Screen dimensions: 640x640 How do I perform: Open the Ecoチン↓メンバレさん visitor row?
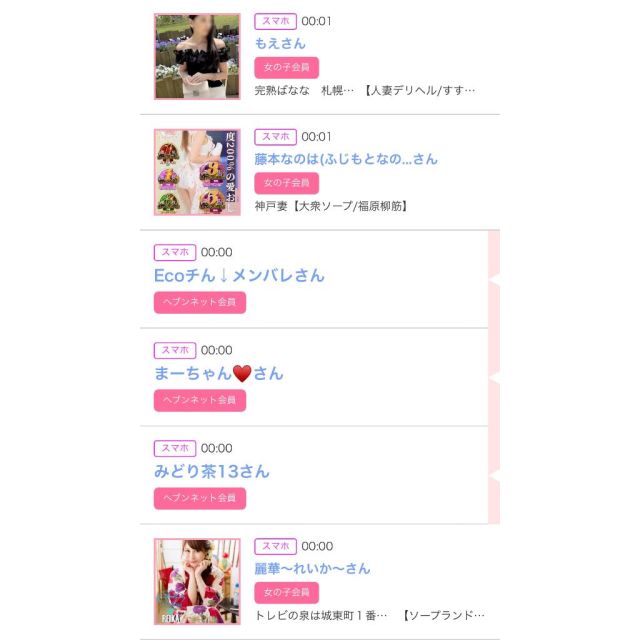coord(239,275)
